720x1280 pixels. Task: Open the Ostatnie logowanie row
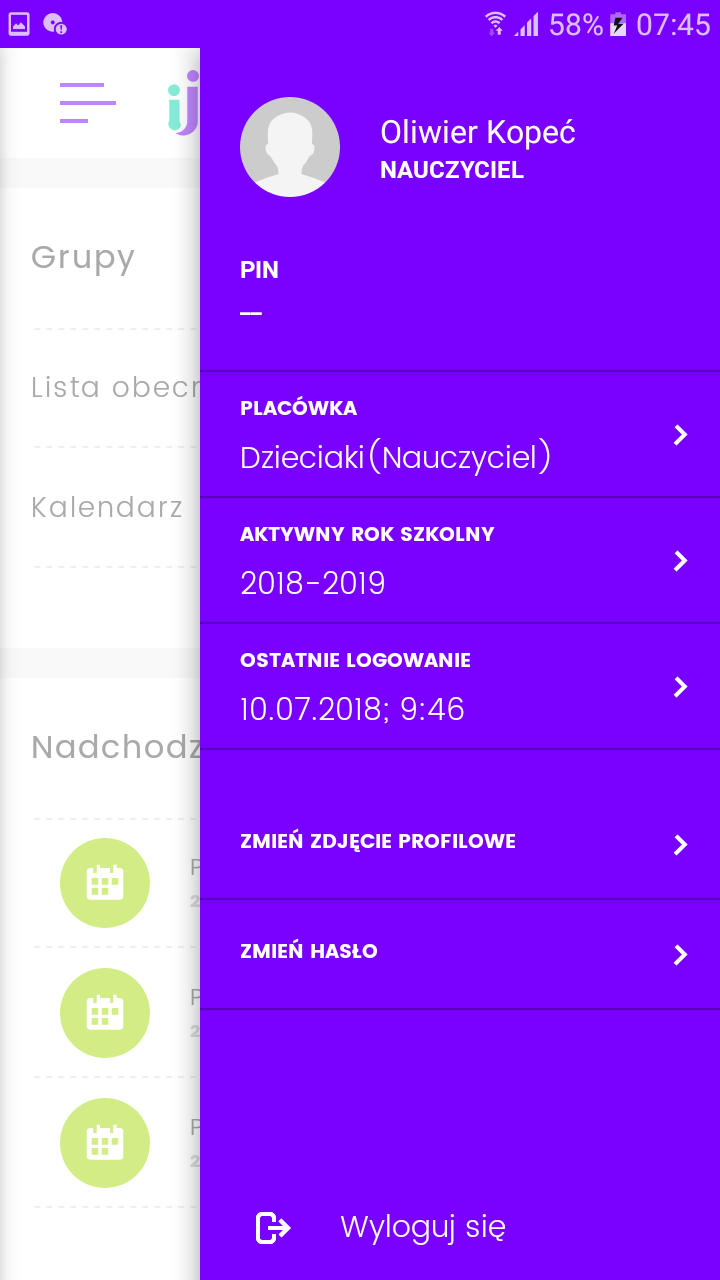(x=460, y=686)
